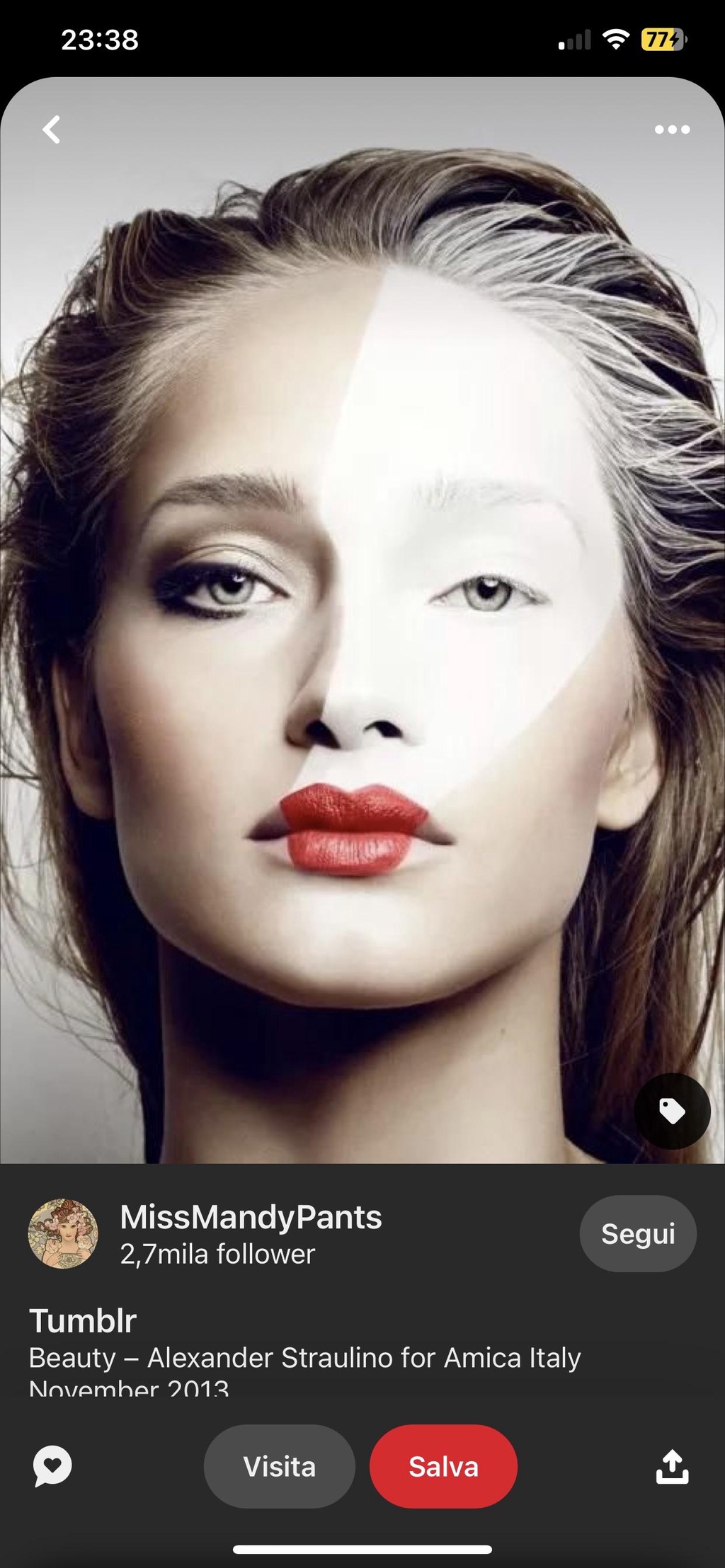
Task: Follow MissMandyPants with the Segui button
Action: coord(638,1233)
